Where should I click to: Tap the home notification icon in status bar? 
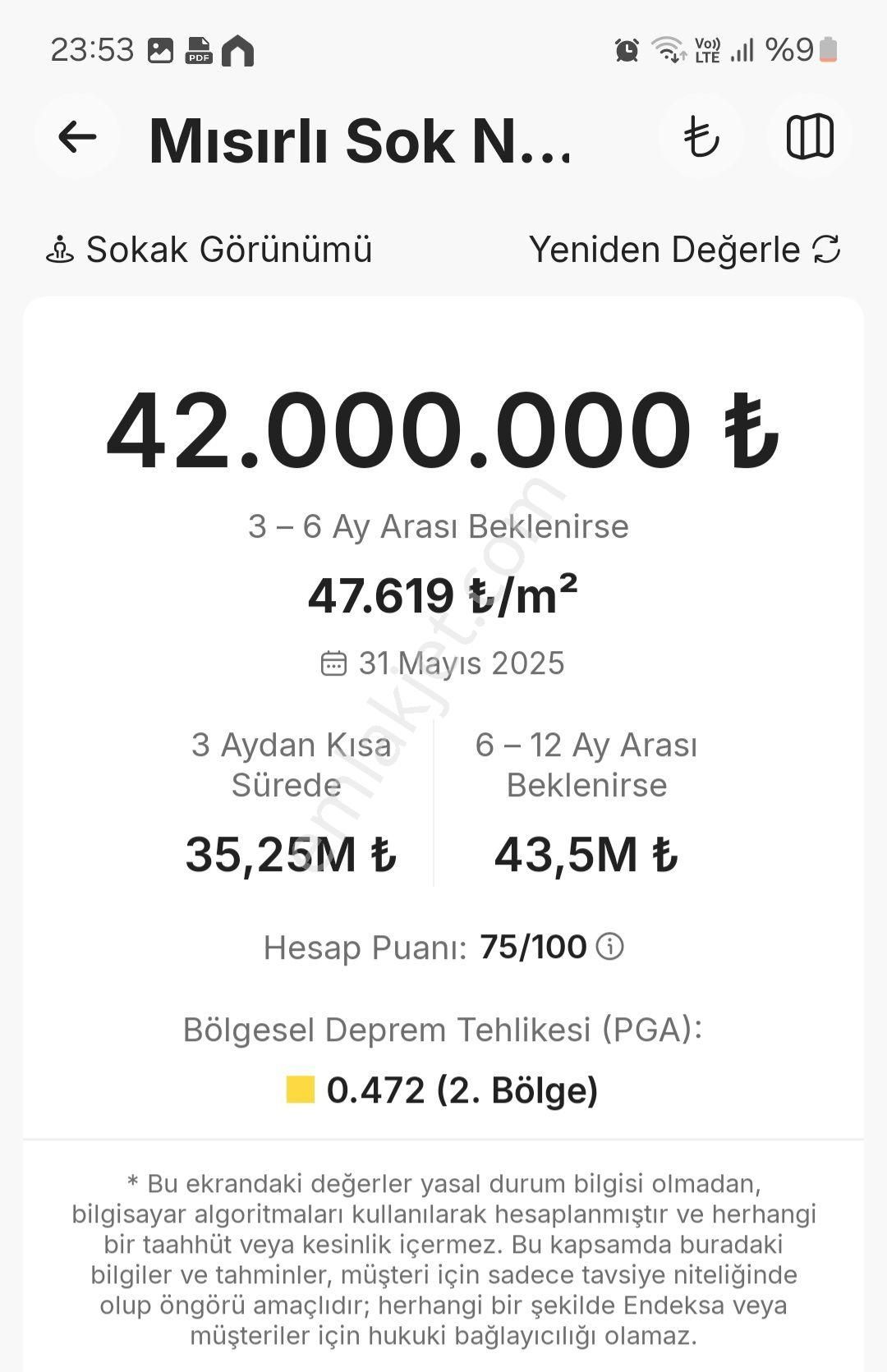click(x=240, y=51)
